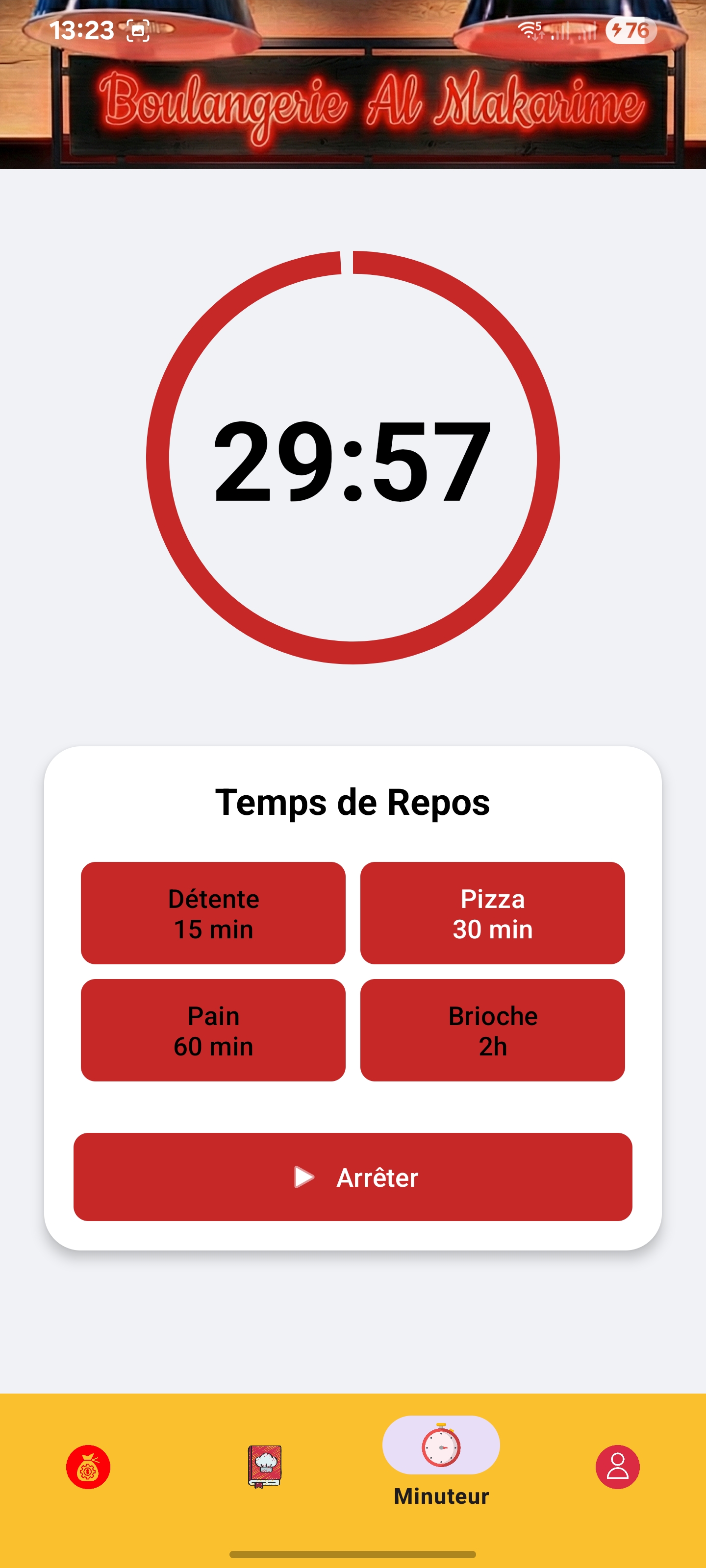Stop the timer with Arrêter
Image resolution: width=706 pixels, height=1568 pixels.
pos(353,1176)
